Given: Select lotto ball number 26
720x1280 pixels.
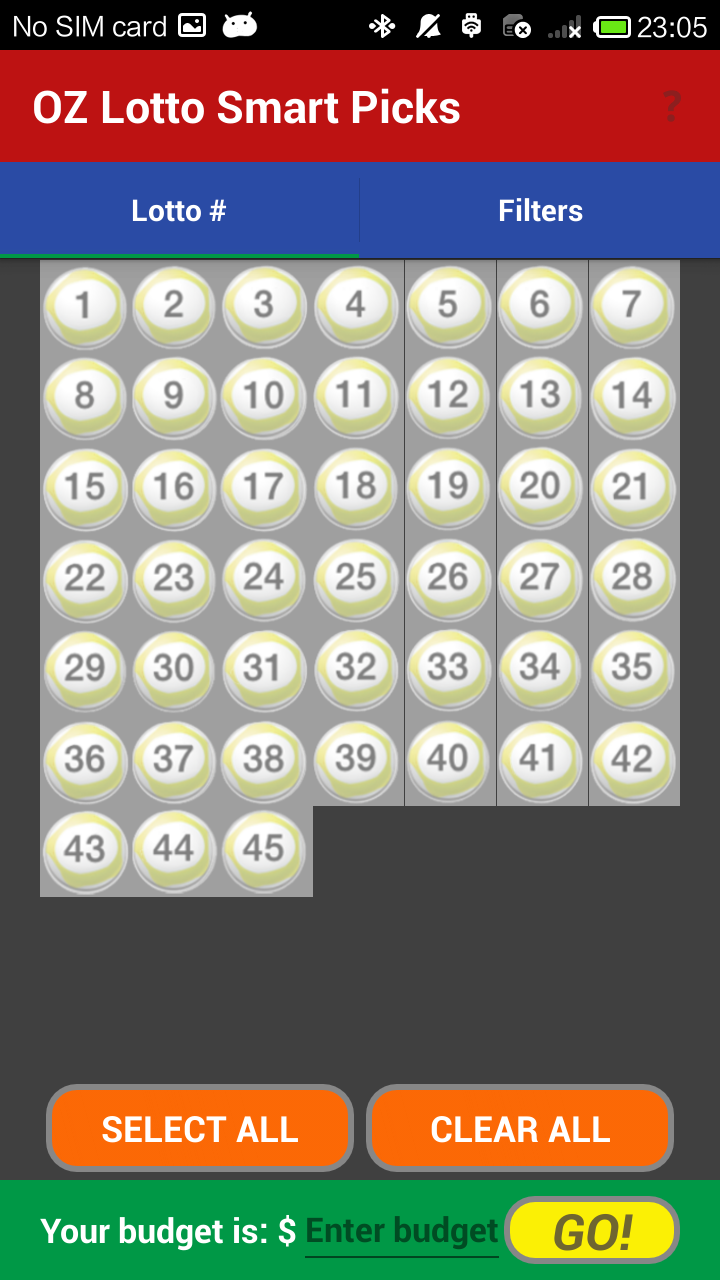Looking at the screenshot, I should [449, 578].
